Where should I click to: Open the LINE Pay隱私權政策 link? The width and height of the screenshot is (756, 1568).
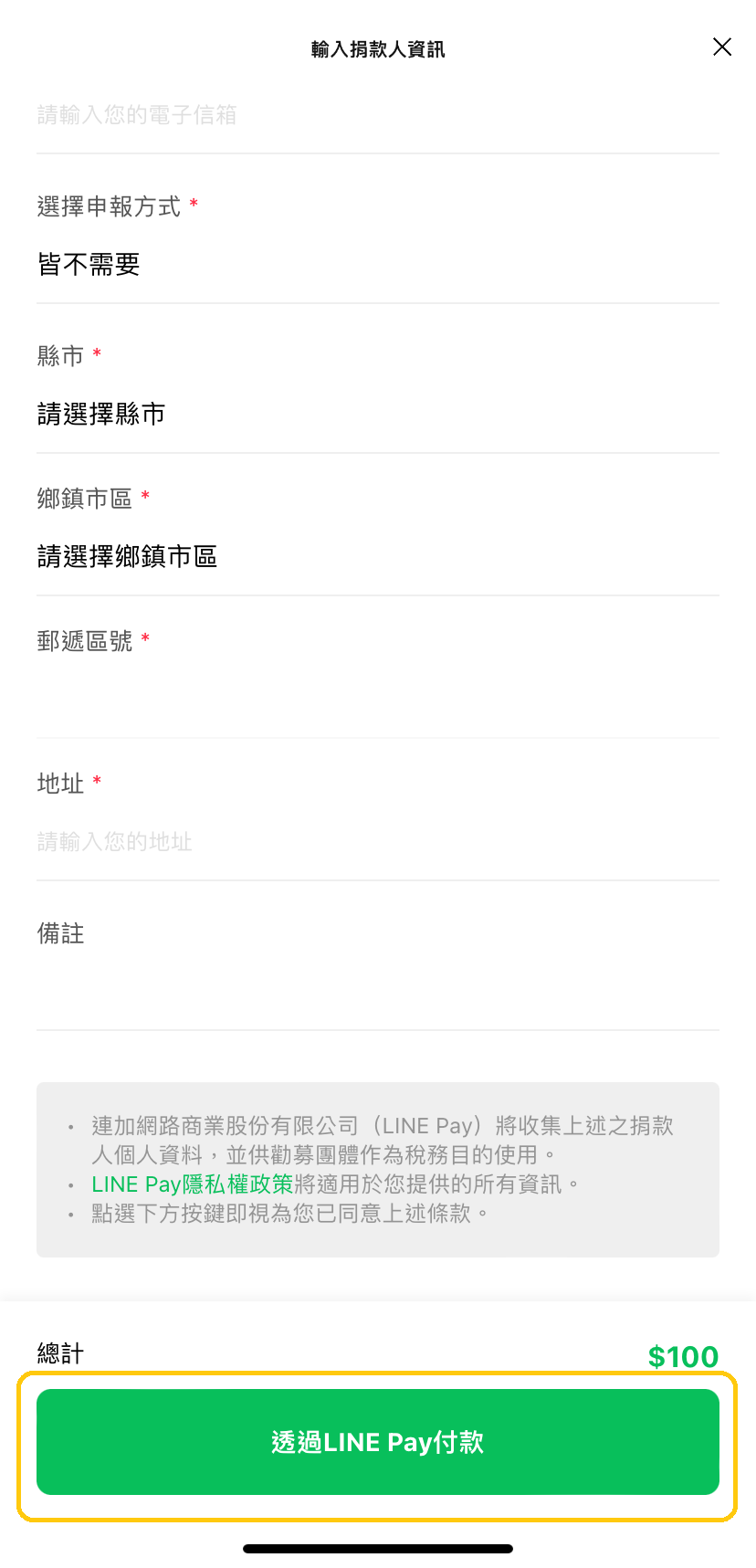193,1184
